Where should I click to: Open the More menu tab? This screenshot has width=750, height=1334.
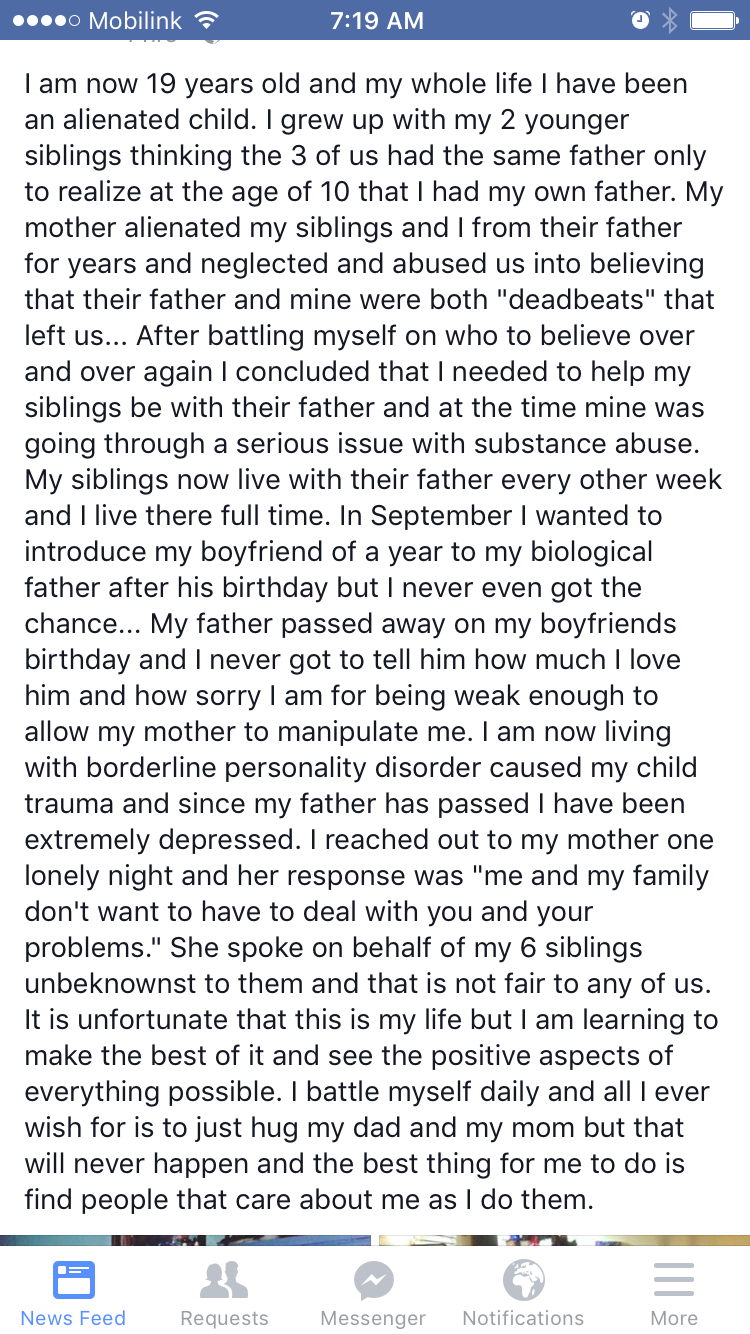(674, 1292)
